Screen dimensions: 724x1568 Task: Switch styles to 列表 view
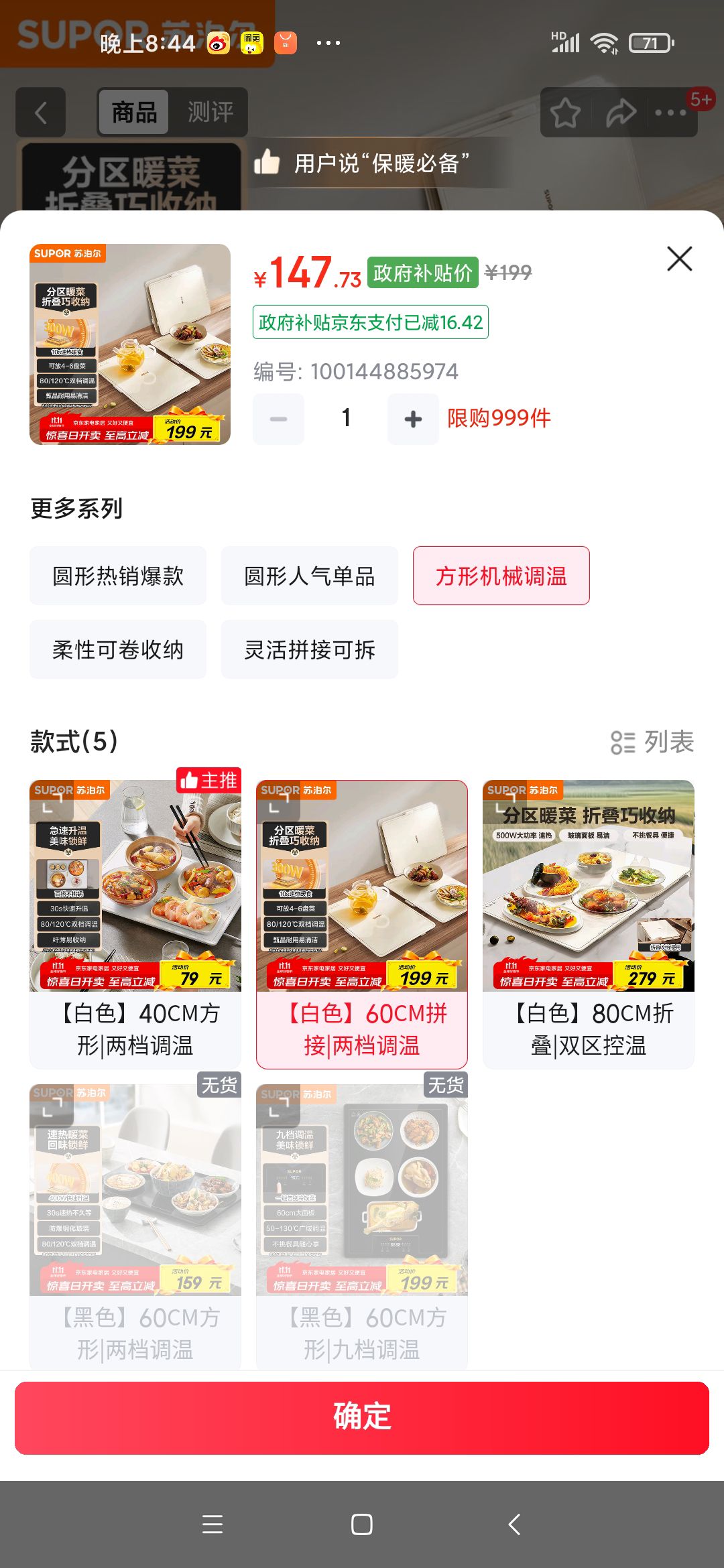tap(652, 742)
